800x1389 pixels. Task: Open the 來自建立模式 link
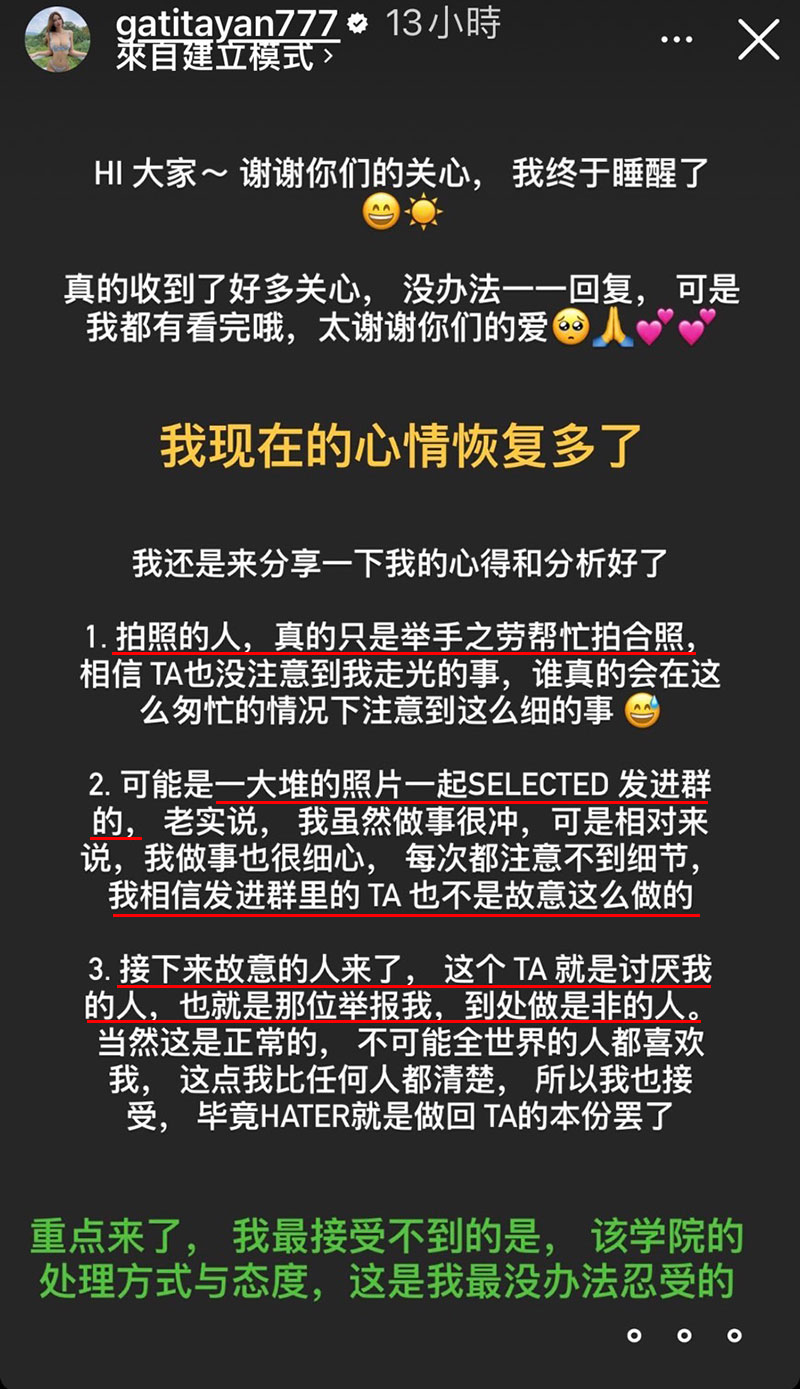click(x=222, y=56)
